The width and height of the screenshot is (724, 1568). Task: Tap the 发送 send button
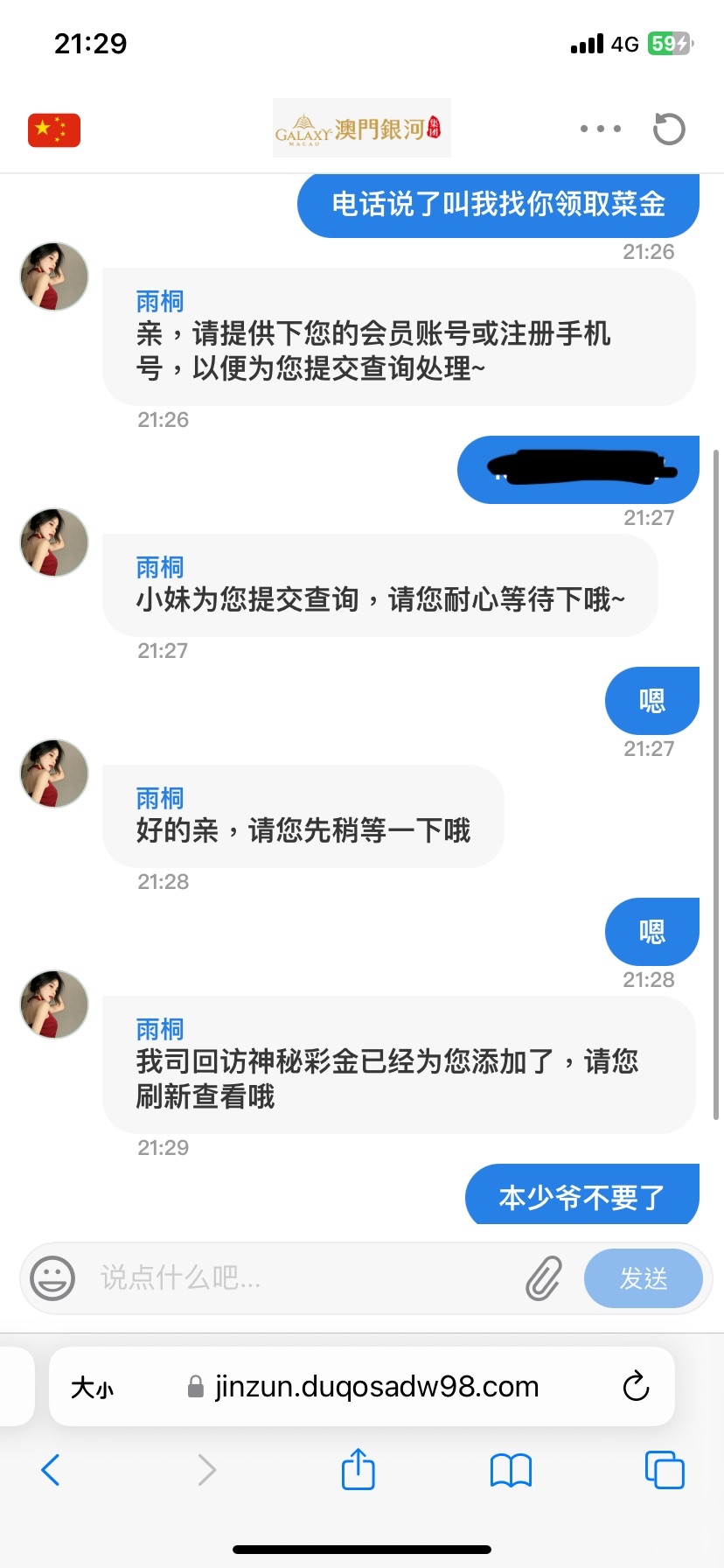click(643, 1278)
